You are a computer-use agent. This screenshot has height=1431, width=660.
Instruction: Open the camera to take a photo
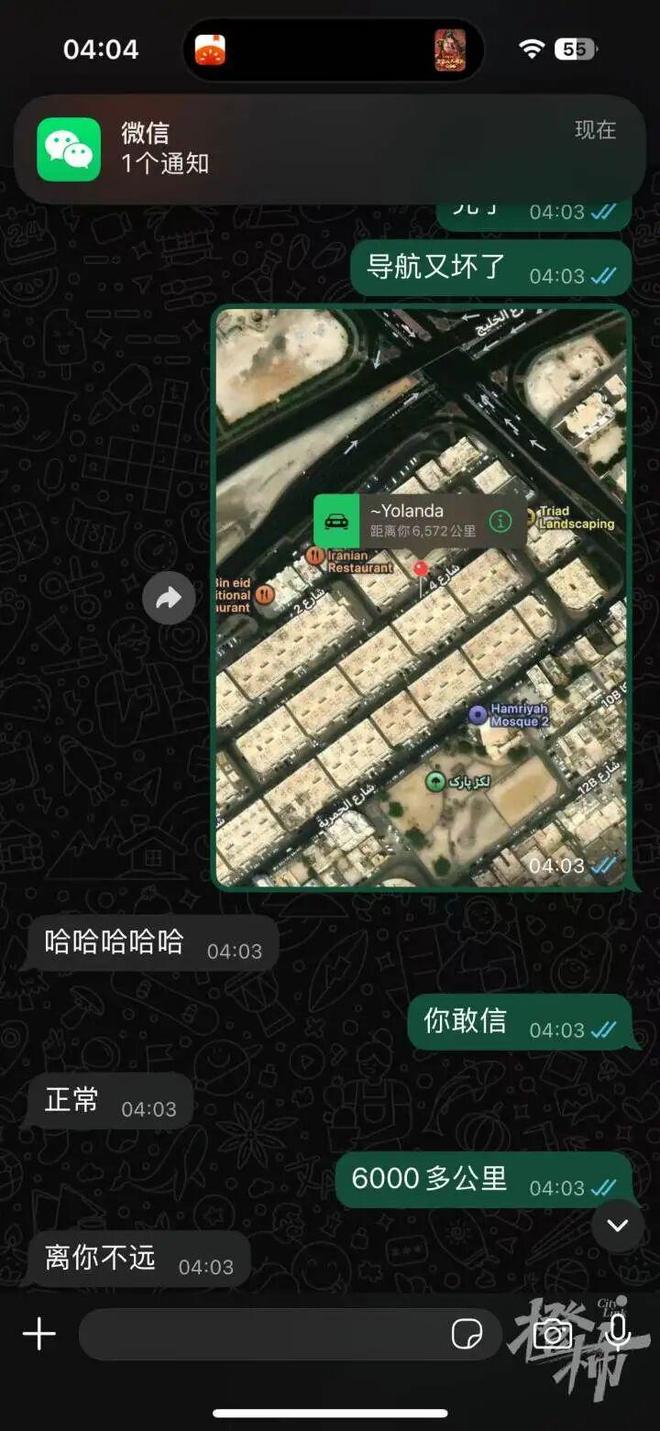point(552,1333)
